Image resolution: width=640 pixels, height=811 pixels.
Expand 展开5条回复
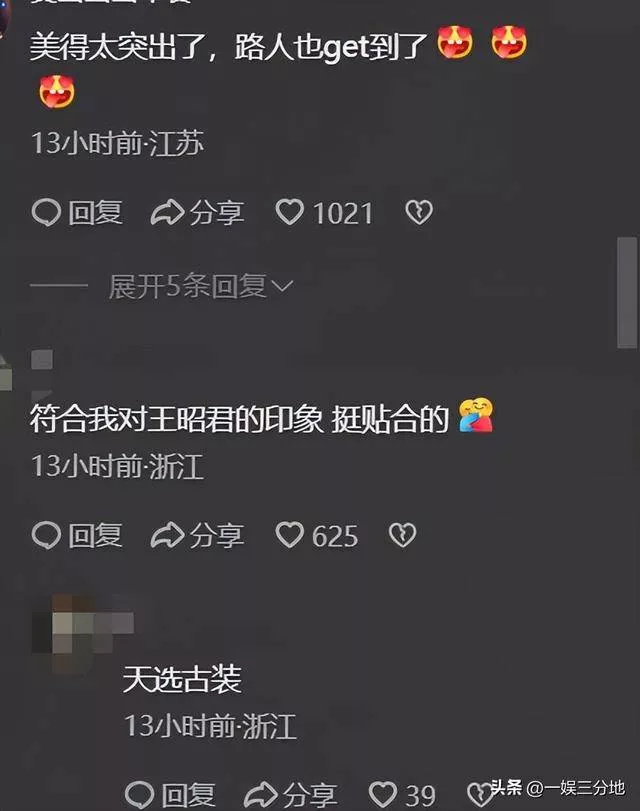(200, 287)
